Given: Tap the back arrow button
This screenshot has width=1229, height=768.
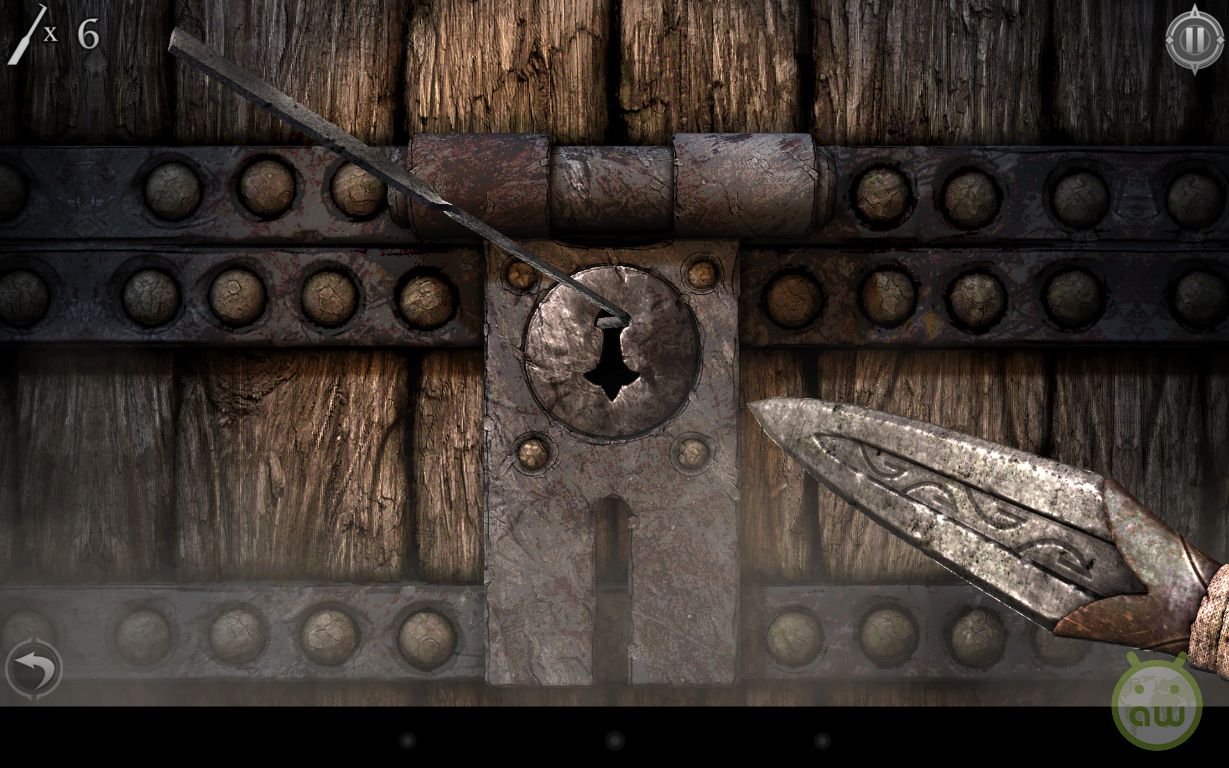Looking at the screenshot, I should click(x=34, y=668).
